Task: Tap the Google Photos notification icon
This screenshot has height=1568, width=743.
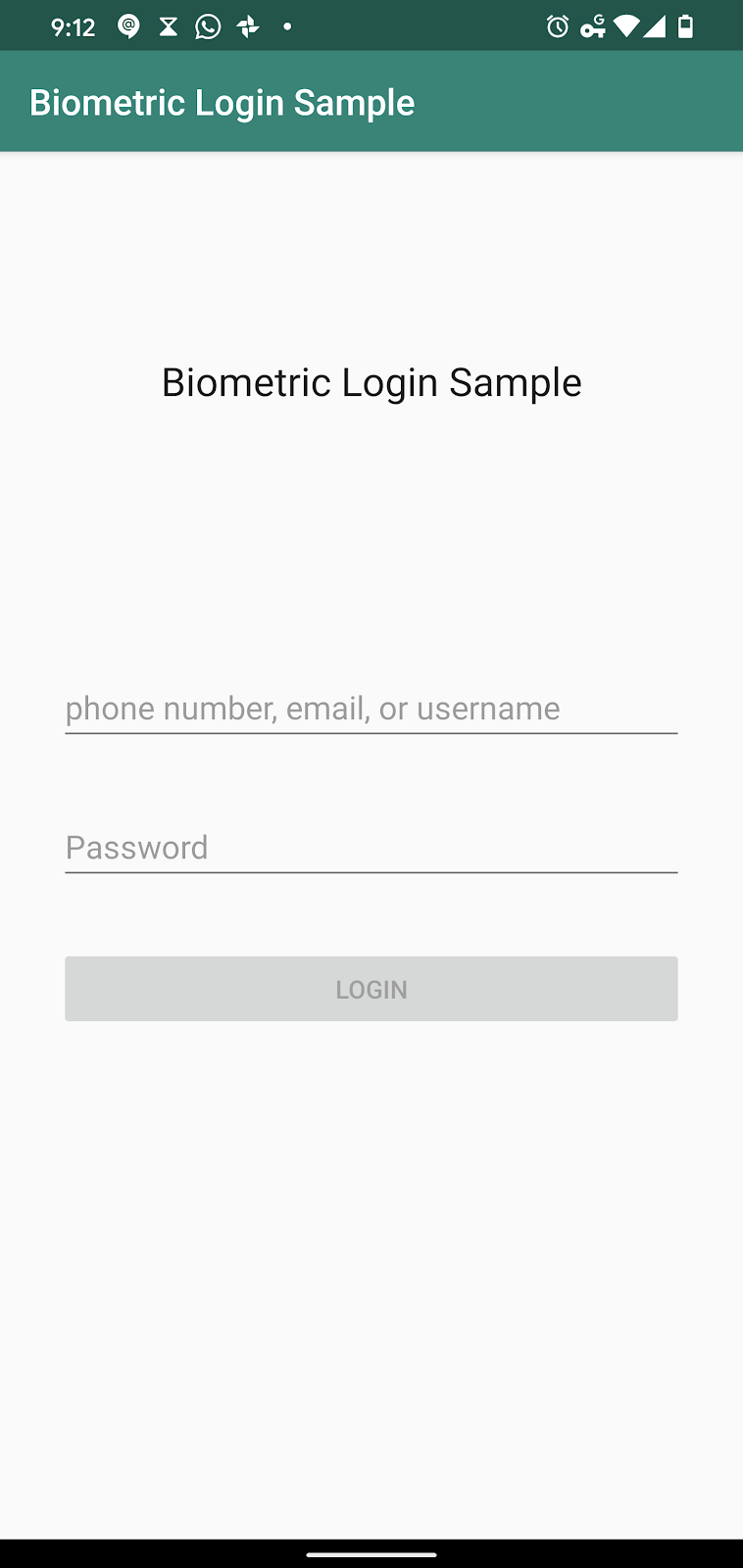Action: (x=247, y=26)
